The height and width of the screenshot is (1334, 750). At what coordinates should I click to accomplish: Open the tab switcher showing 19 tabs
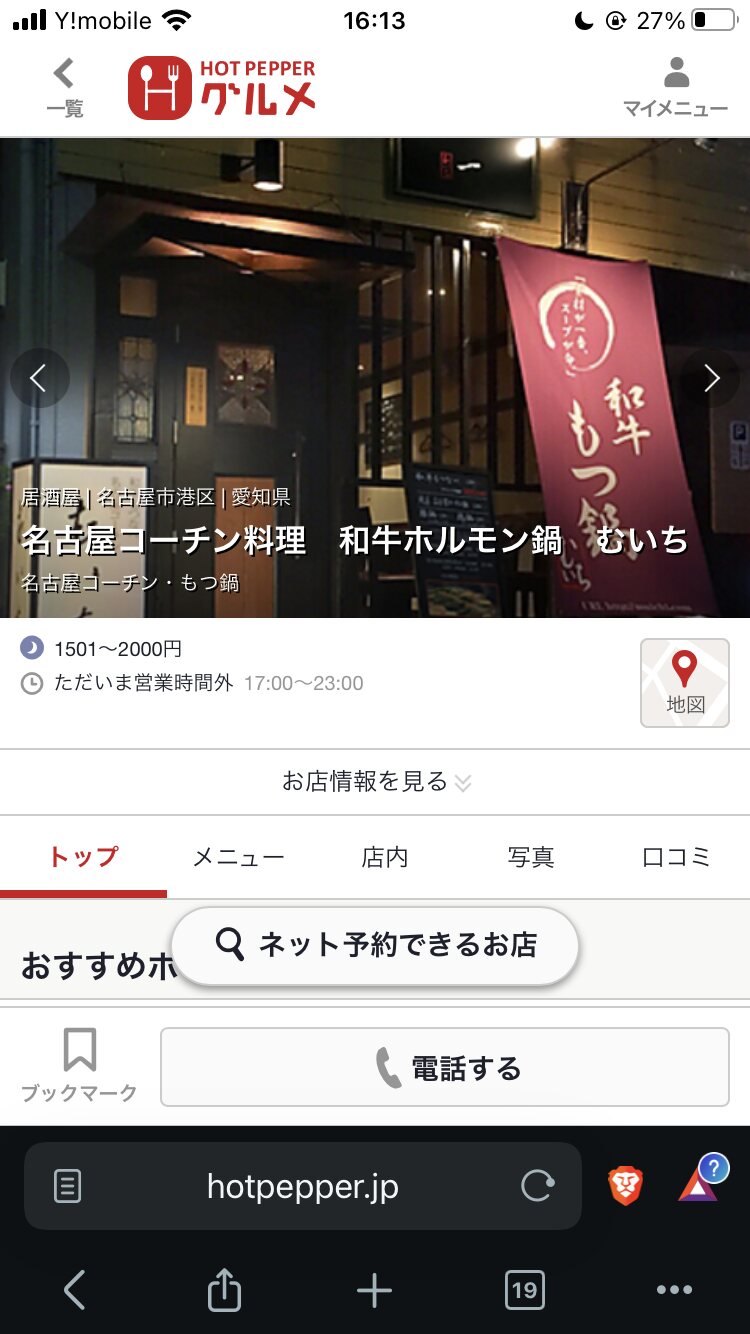[x=525, y=1290]
